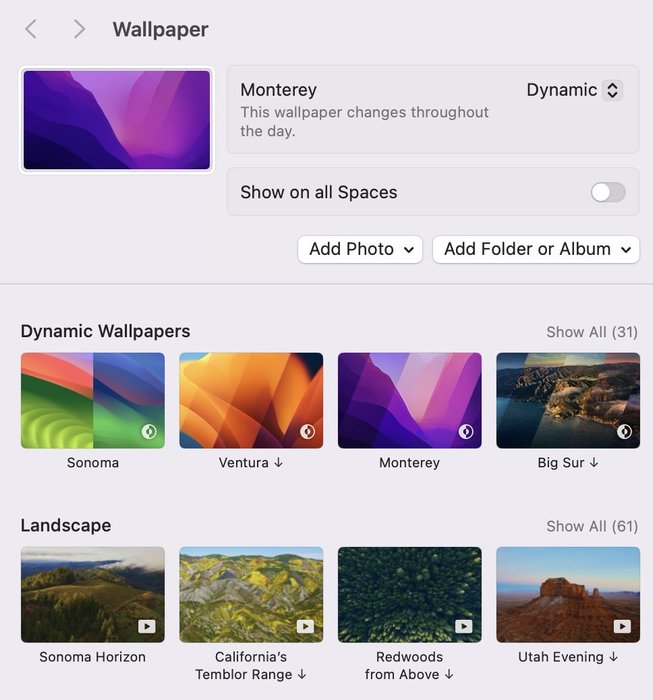Go back with the left chevron
Image resolution: width=653 pixels, height=700 pixels.
click(31, 30)
